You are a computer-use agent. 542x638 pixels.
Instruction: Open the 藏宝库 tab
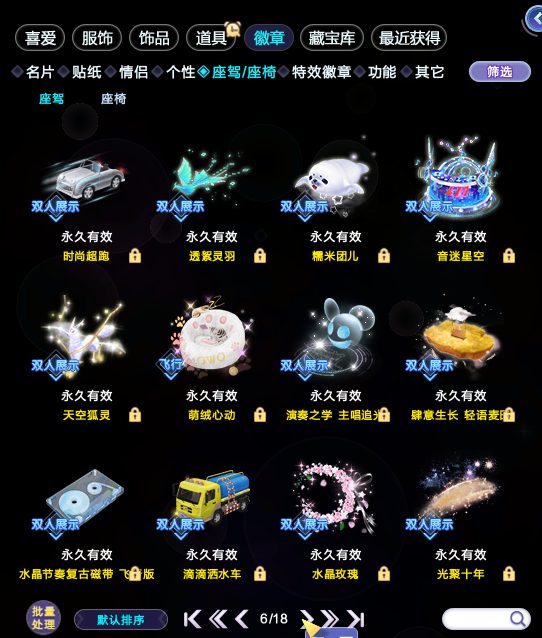click(332, 38)
